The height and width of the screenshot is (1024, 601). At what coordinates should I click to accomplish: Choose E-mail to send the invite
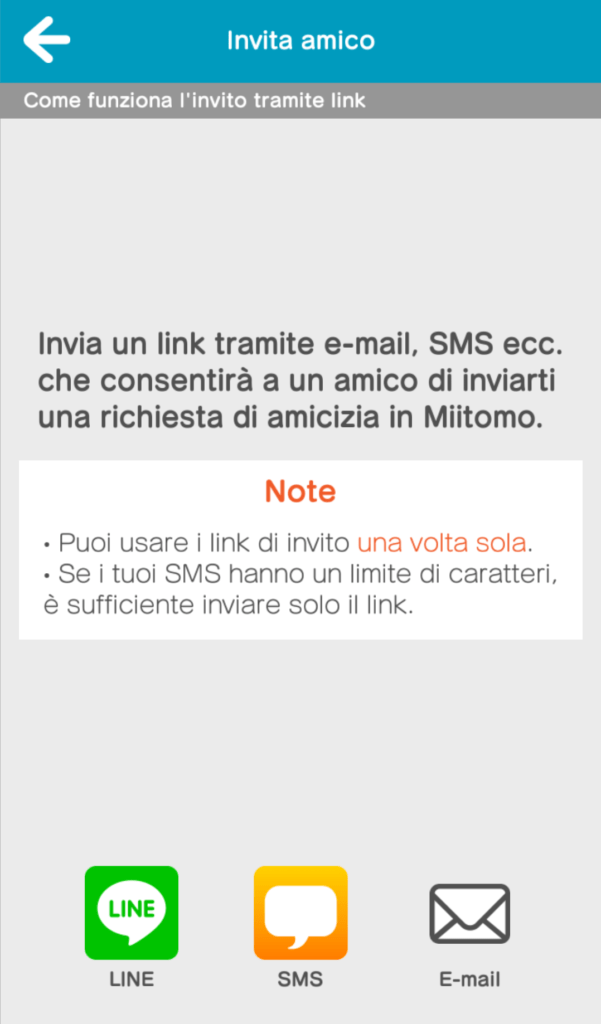(469, 914)
